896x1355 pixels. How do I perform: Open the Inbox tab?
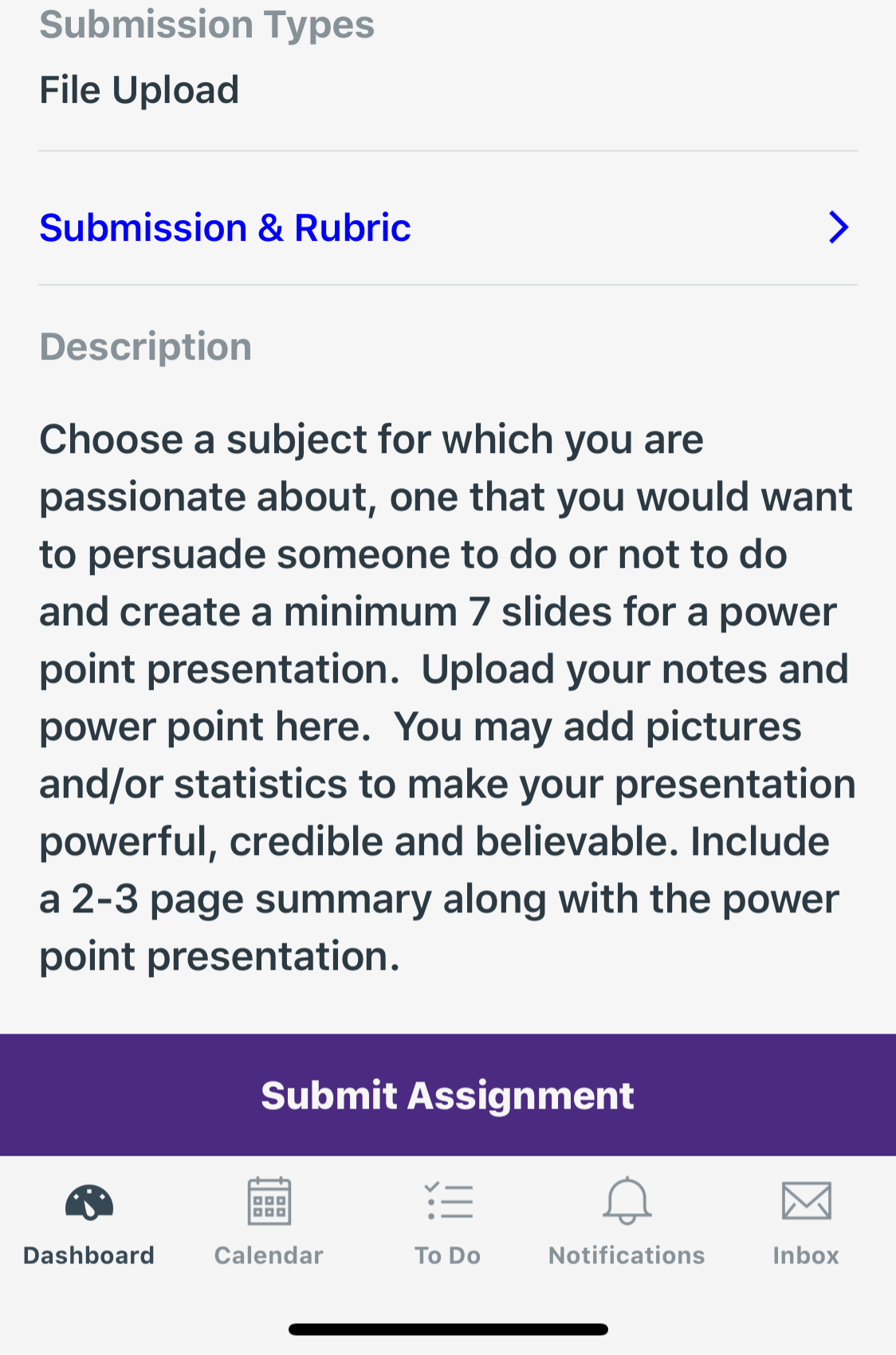806,1223
